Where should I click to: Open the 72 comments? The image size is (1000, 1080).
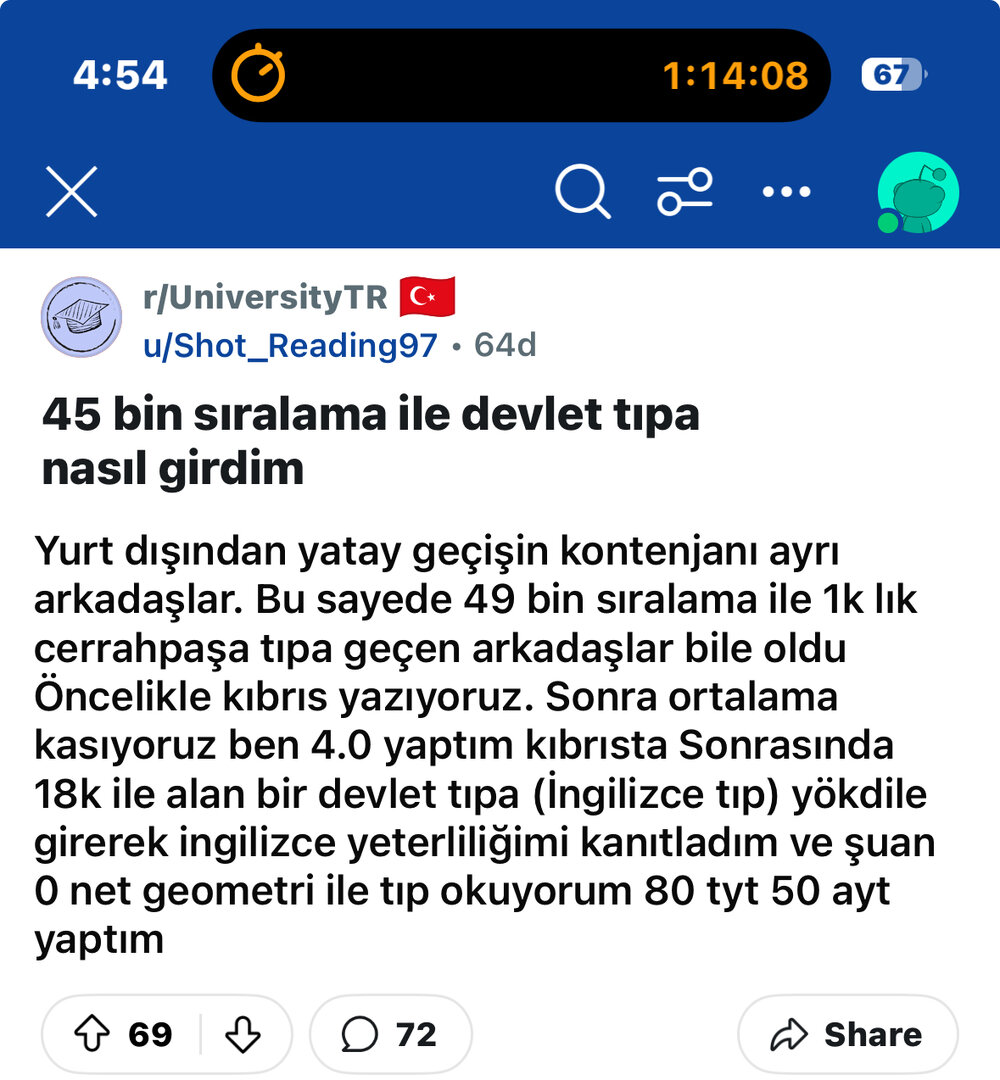click(x=389, y=1034)
